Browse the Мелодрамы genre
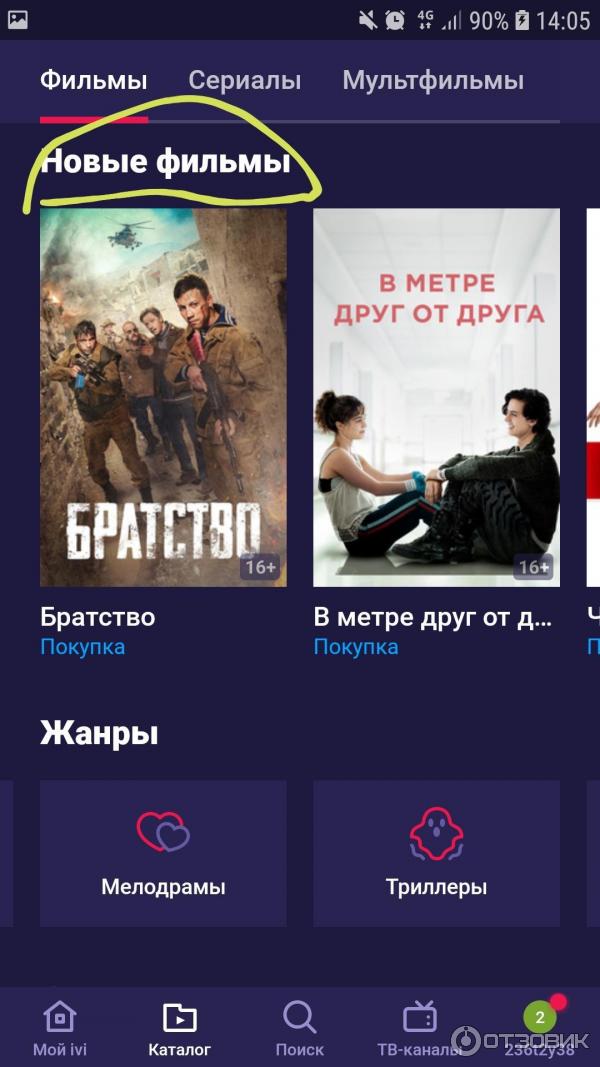 point(163,853)
